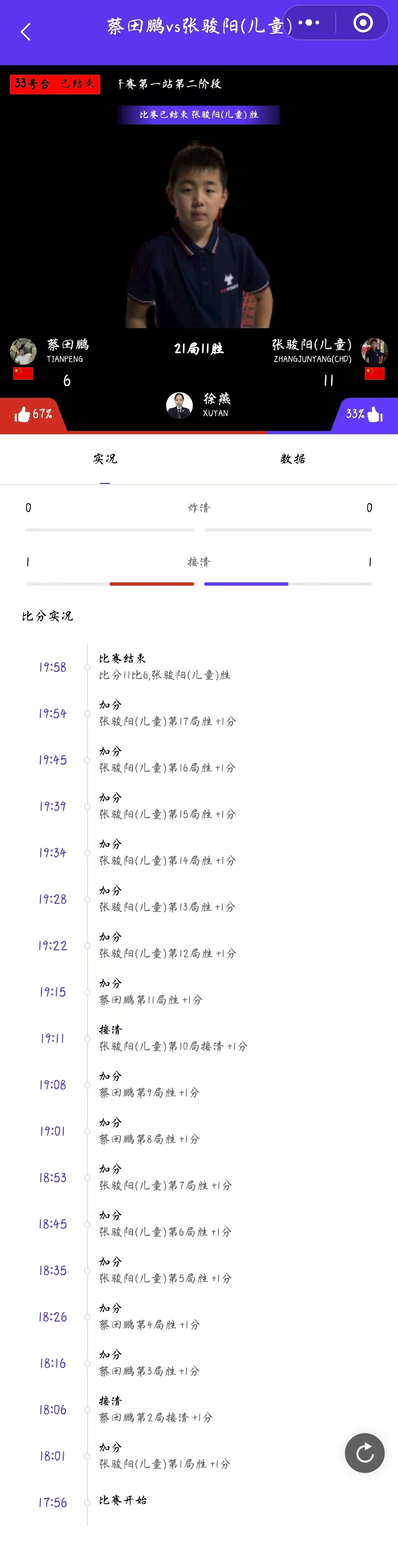Viewport: 398px width, 1568px height.
Task: Like 蔡田鹏 with the red thumbs-up
Action: pos(23,414)
